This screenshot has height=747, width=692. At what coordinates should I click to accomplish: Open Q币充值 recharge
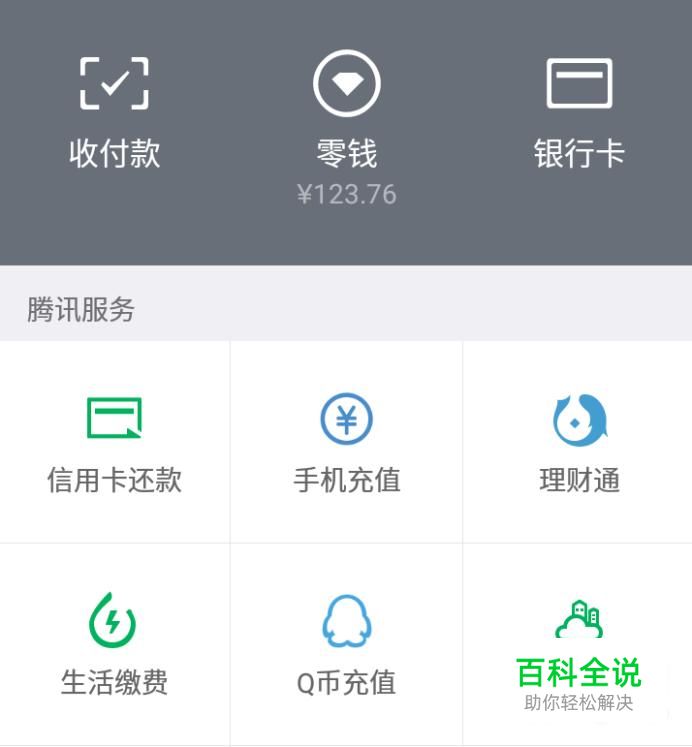(x=346, y=645)
